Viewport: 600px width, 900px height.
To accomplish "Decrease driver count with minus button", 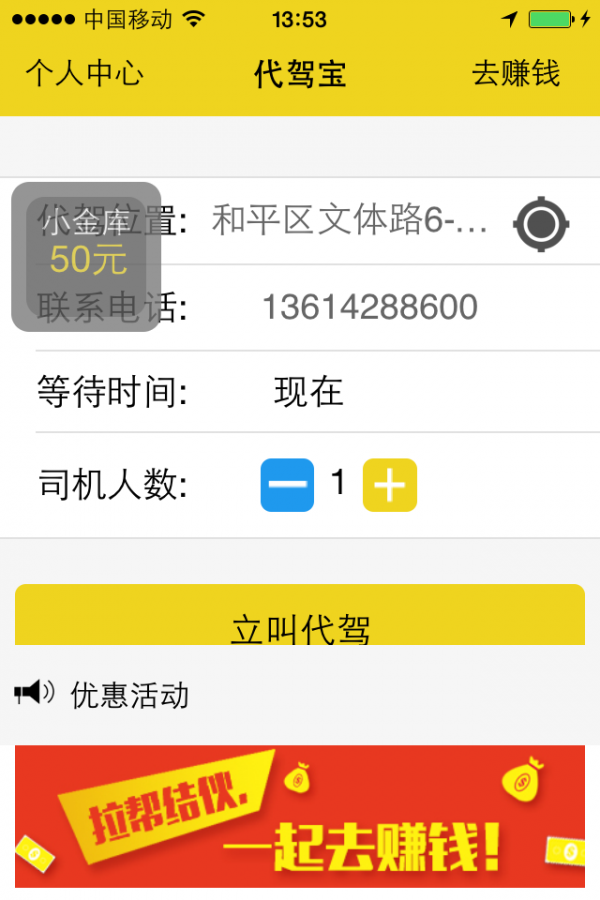I will tap(287, 485).
